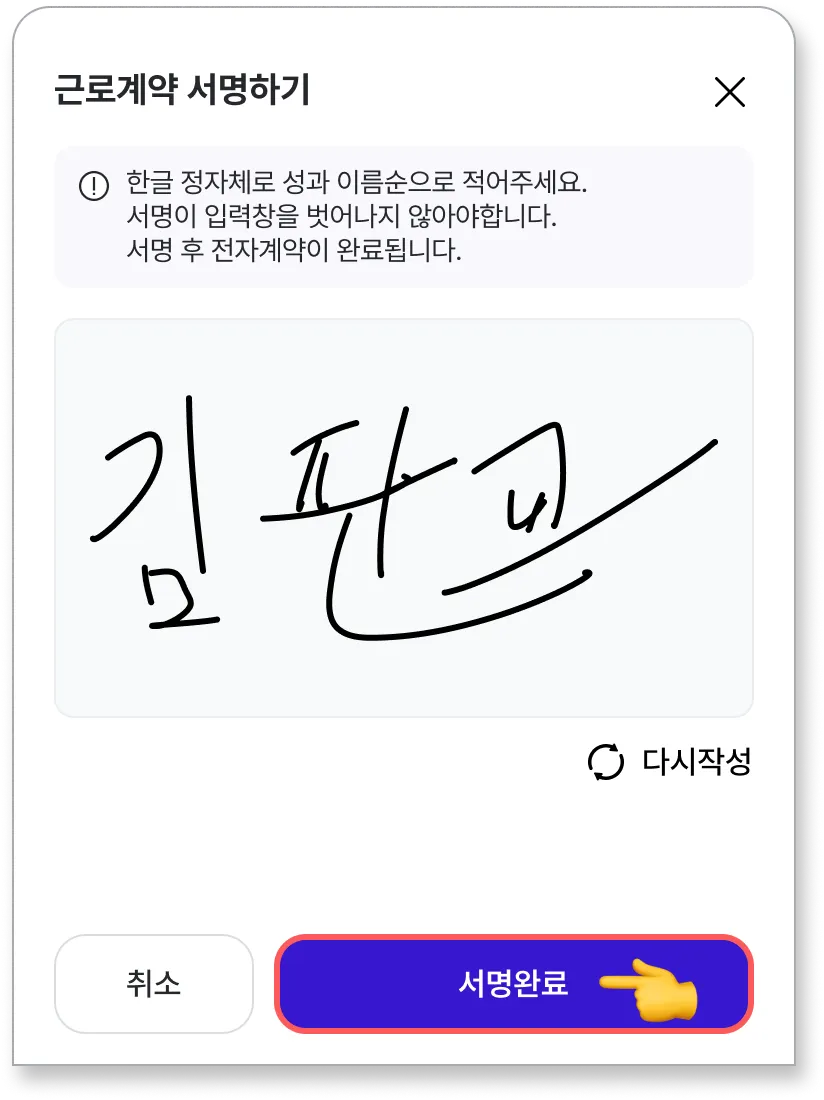Confirm signing with 서명완료
Screen dimensions: 824x1100
coord(513,984)
